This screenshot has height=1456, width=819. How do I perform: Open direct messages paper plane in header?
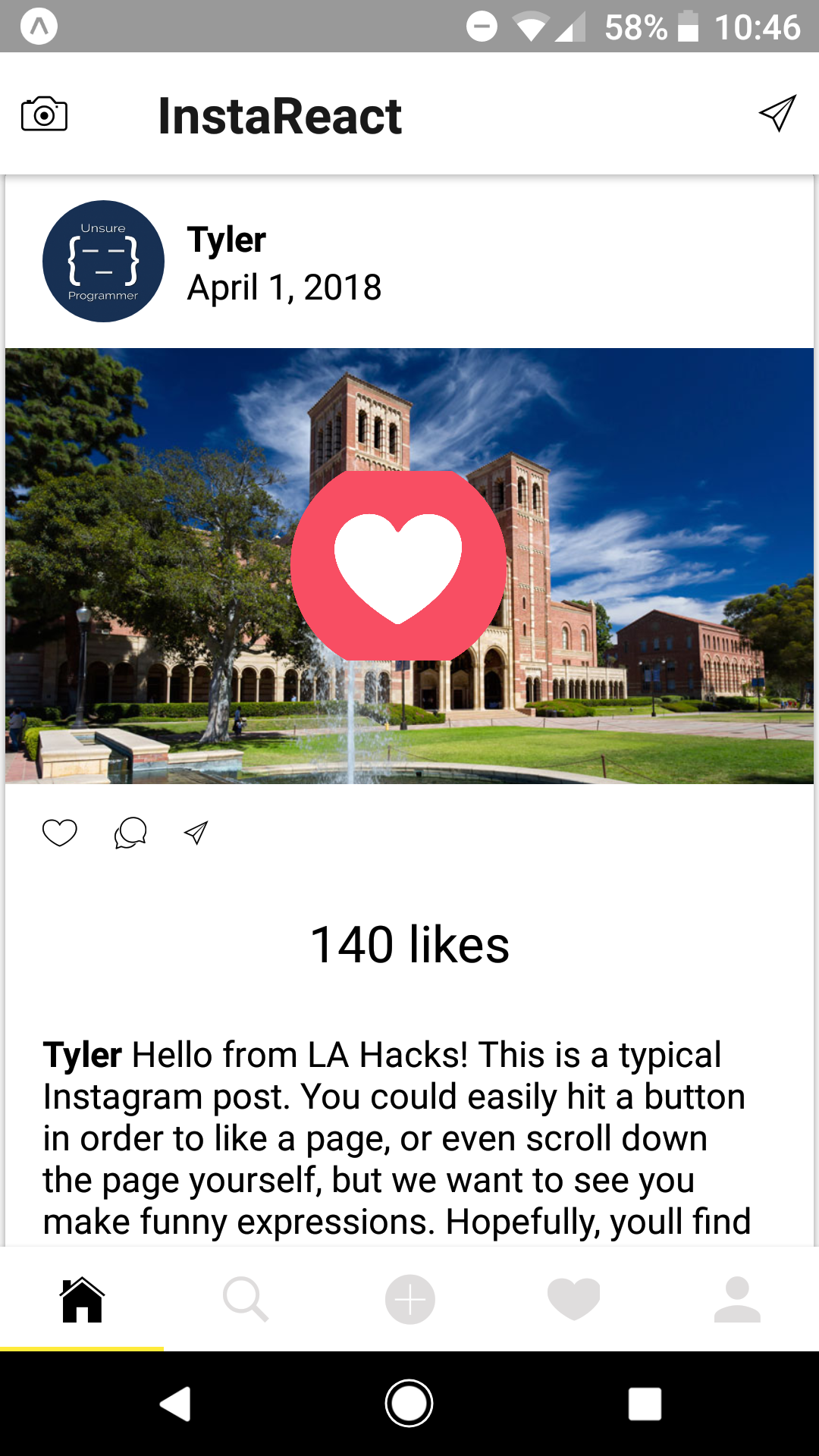[777, 114]
